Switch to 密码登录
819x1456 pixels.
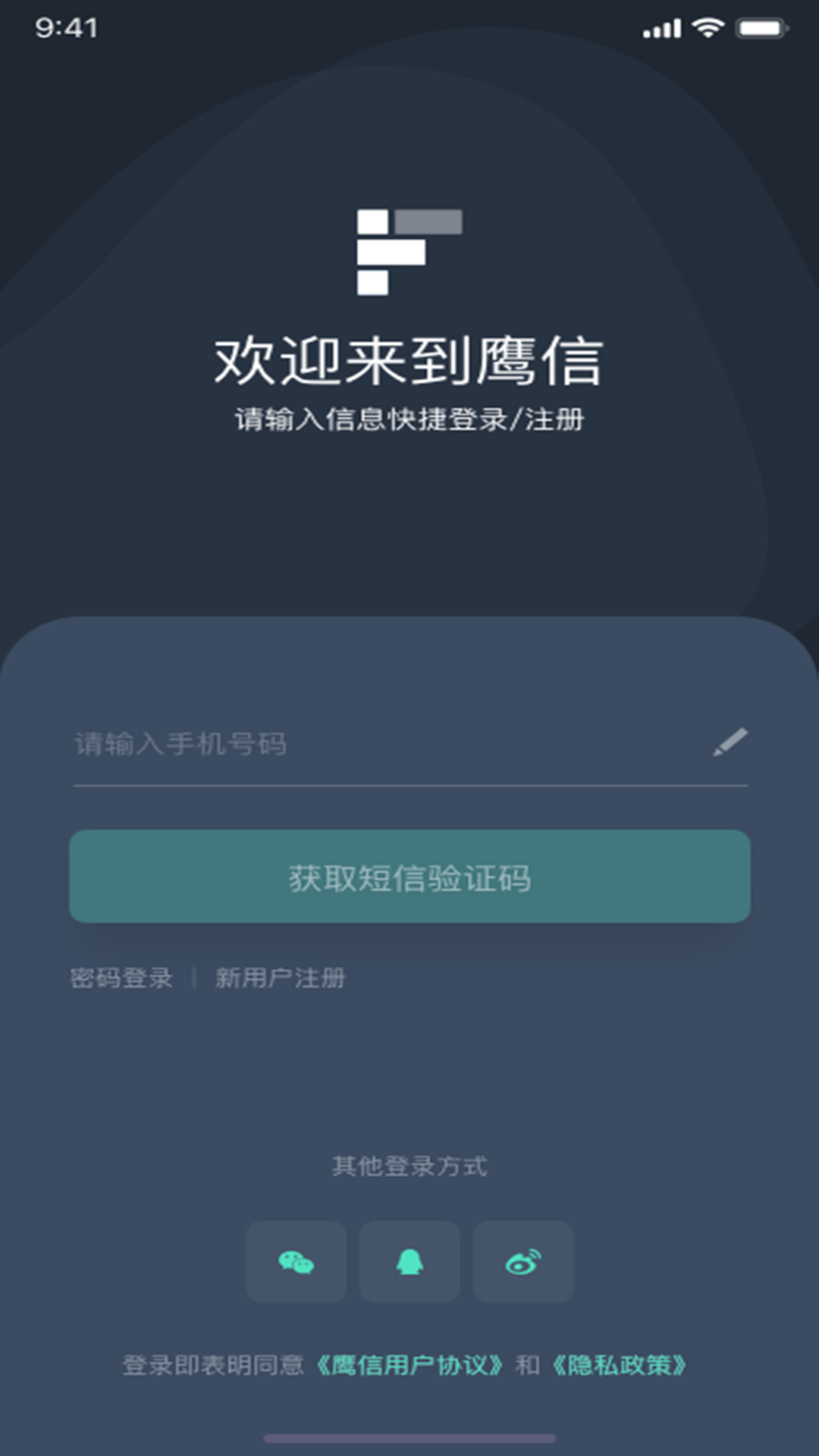121,978
